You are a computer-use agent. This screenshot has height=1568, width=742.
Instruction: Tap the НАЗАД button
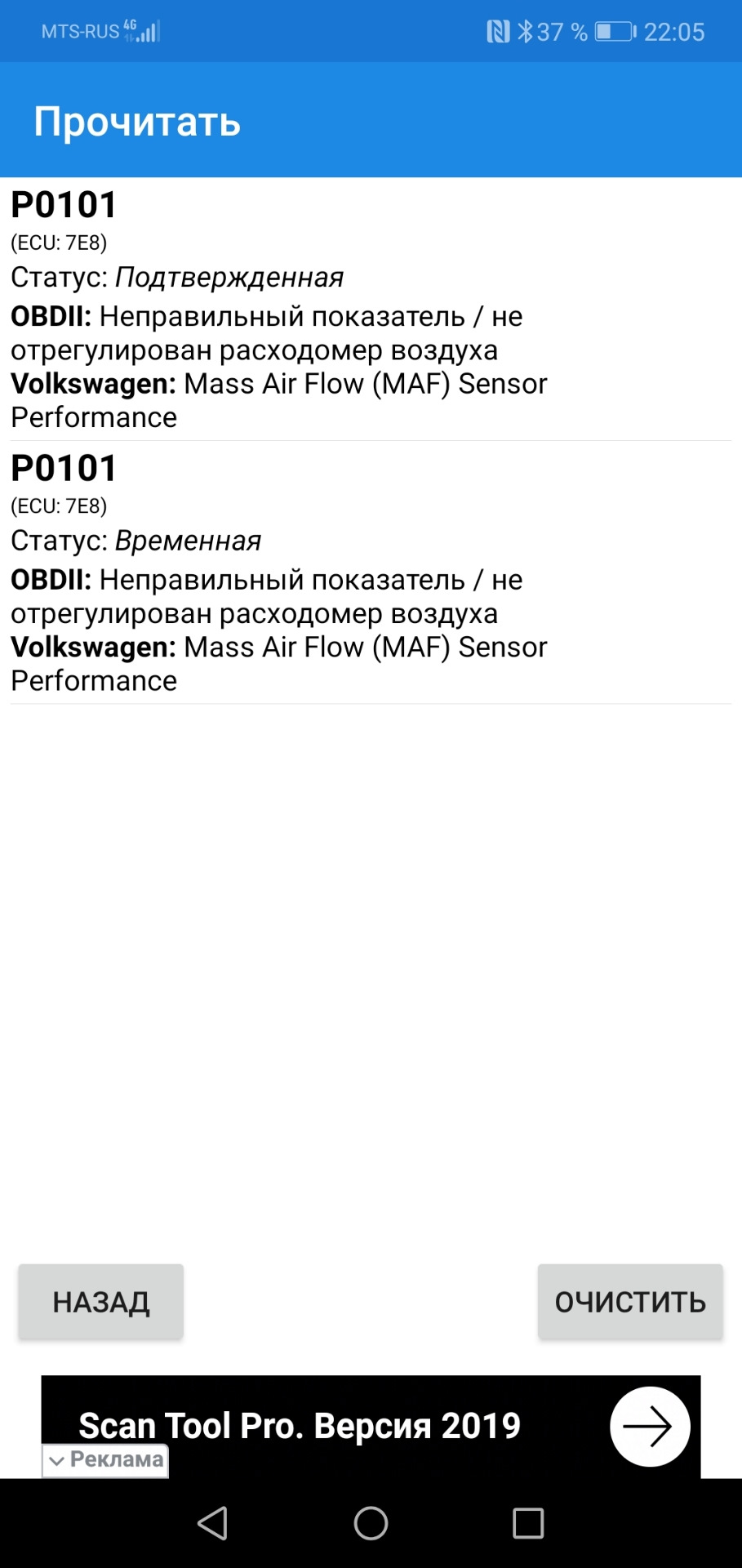[x=101, y=1302]
